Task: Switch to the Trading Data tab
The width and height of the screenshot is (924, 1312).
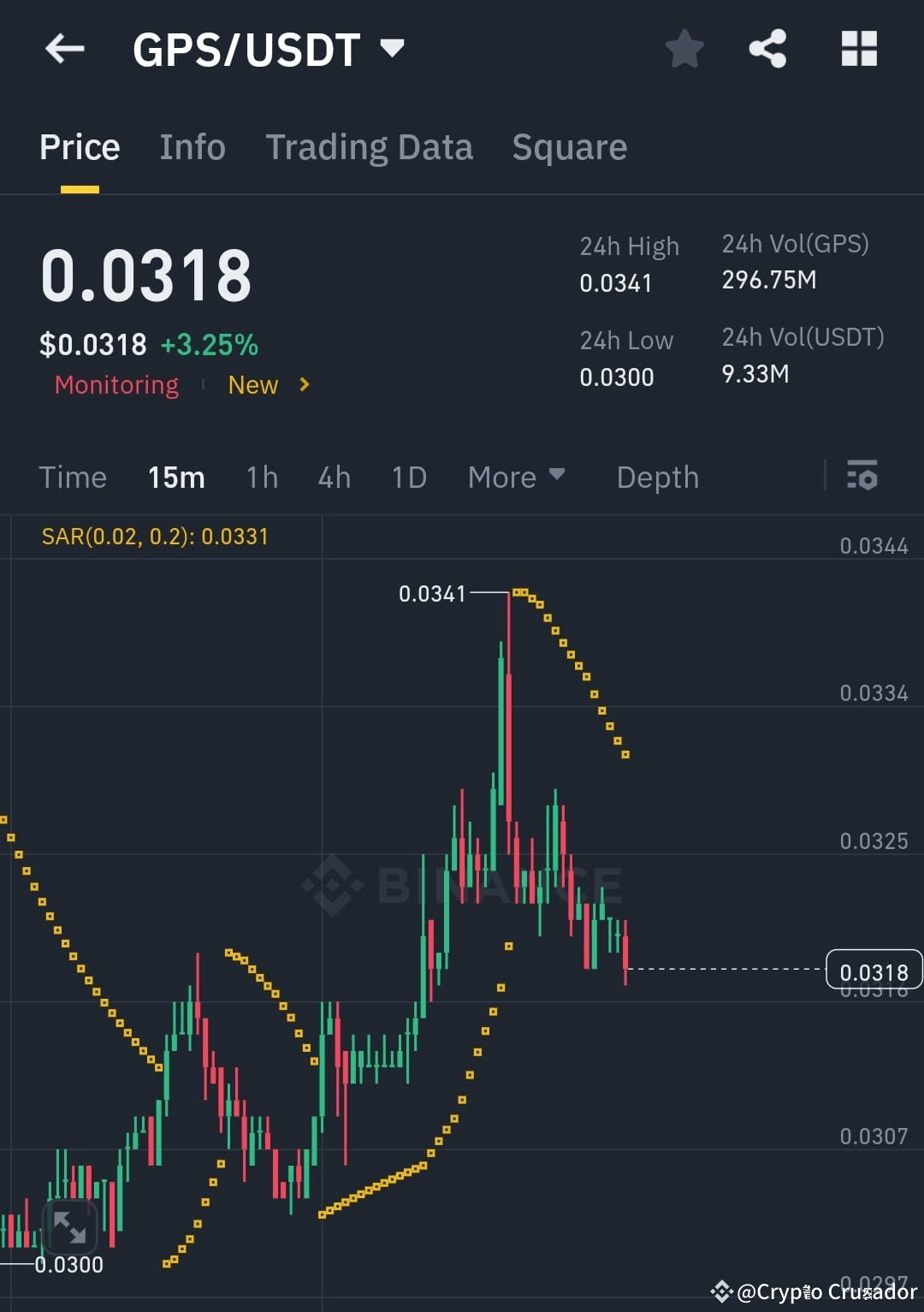Action: (x=370, y=146)
